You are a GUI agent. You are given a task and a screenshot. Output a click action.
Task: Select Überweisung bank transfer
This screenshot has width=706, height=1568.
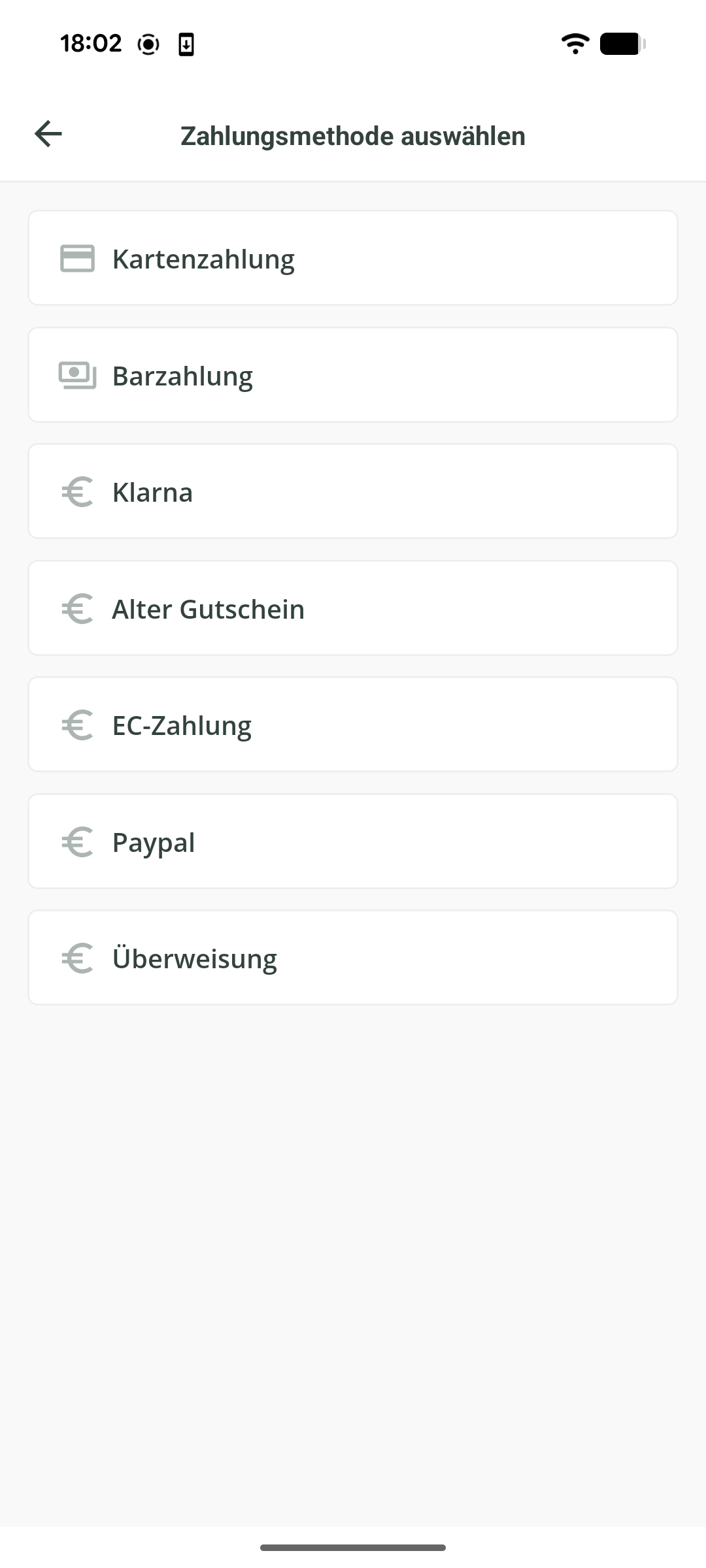click(x=353, y=958)
